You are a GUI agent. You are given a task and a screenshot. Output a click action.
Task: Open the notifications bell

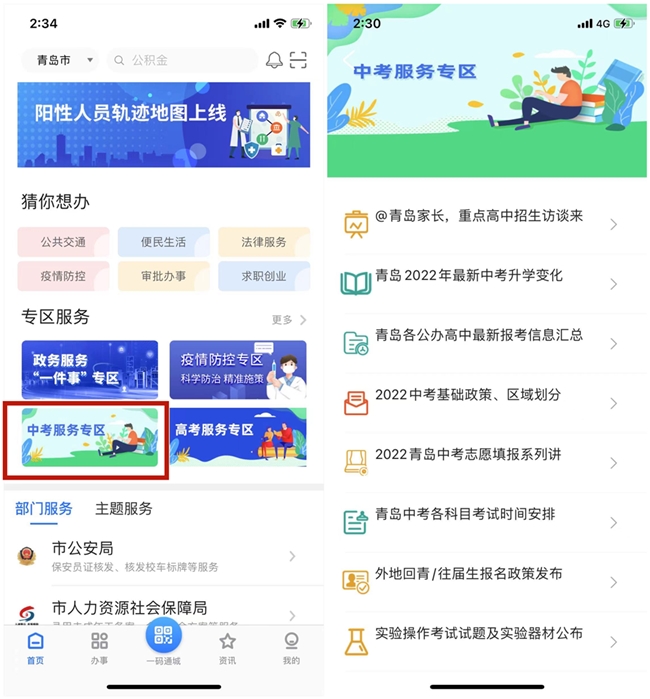[x=273, y=60]
